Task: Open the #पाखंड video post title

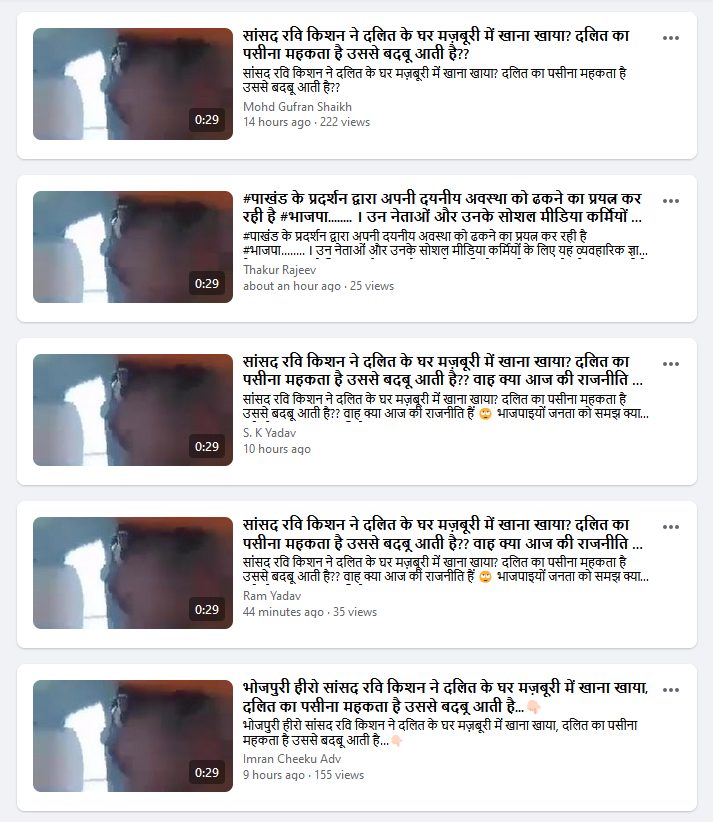Action: [x=440, y=207]
